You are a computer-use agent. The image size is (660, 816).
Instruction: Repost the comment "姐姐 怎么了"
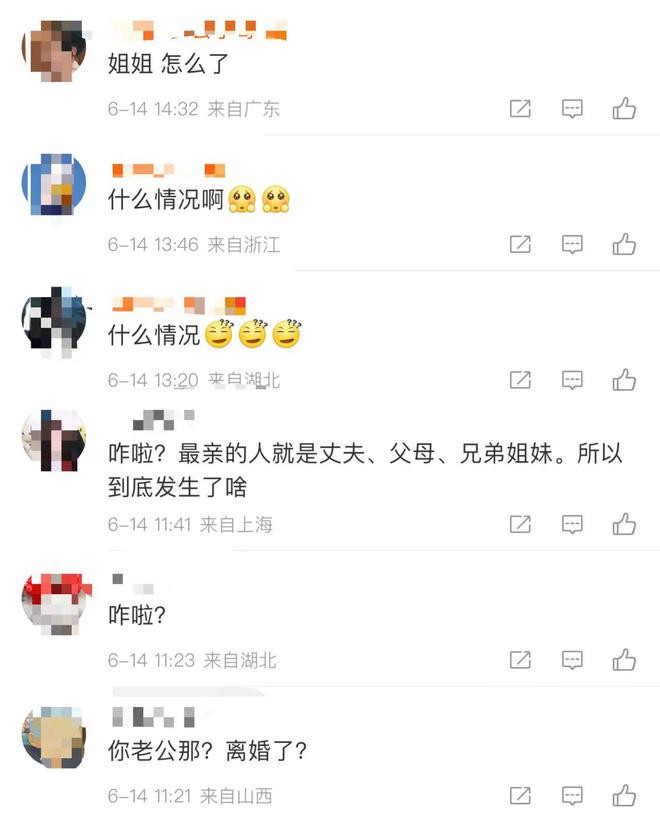[x=520, y=109]
